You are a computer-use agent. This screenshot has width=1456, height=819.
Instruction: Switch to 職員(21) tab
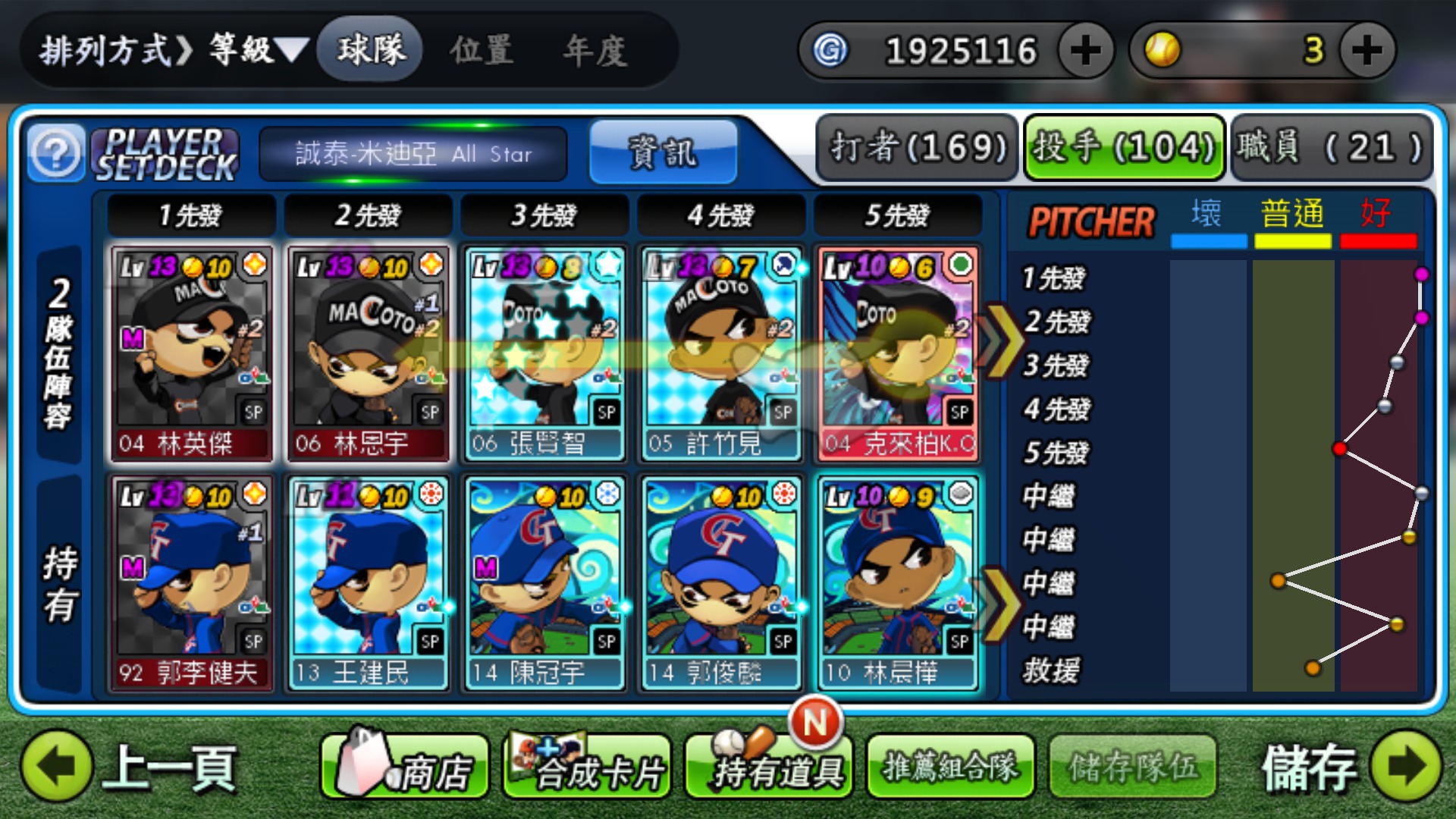coord(1331,147)
